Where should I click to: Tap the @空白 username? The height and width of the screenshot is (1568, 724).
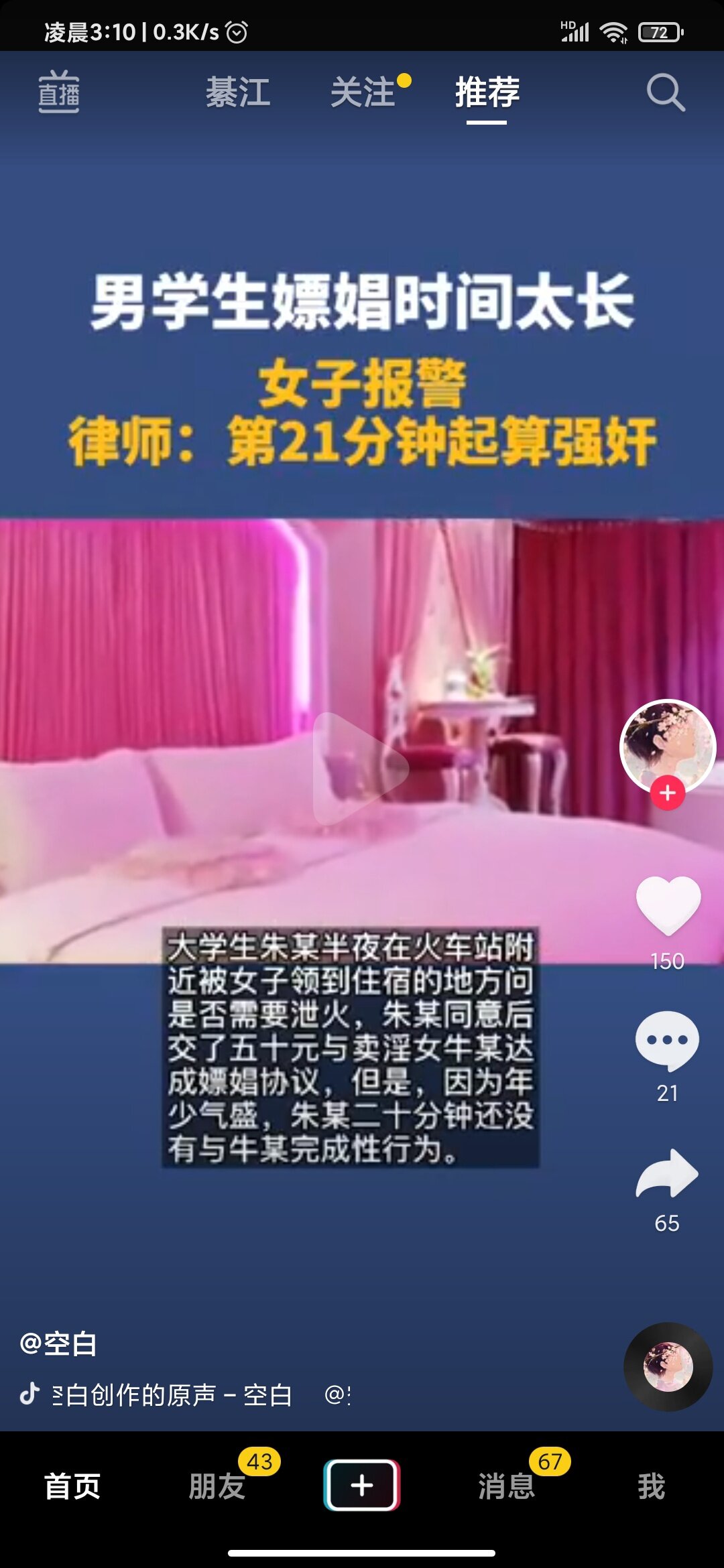pyautogui.click(x=59, y=1344)
